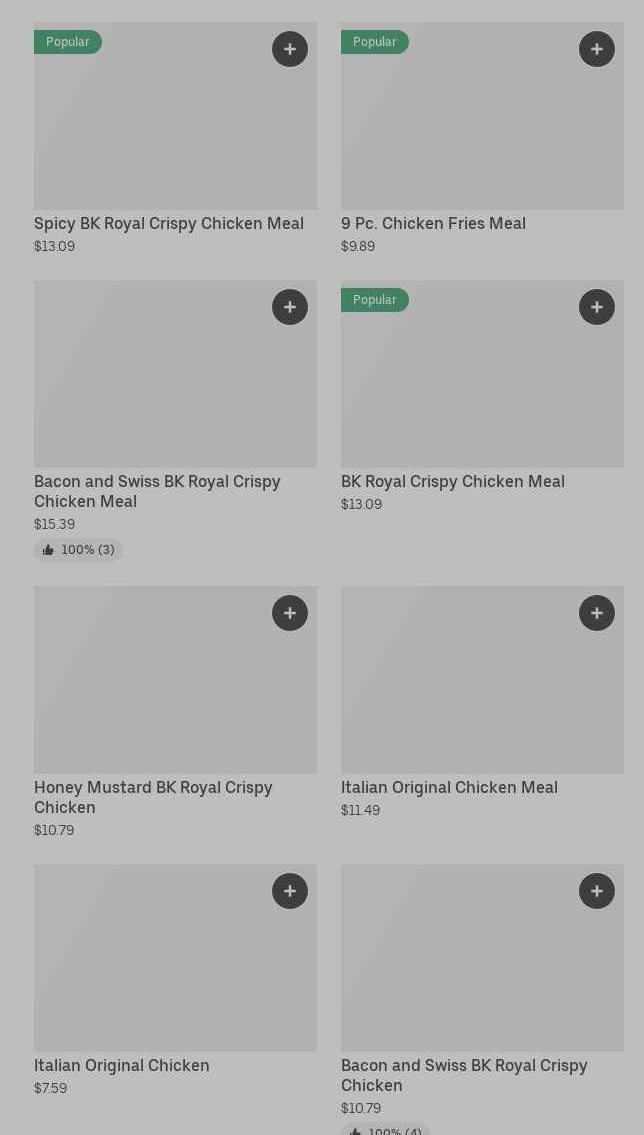Add 9 Pc. Chicken Fries Meal to cart
Image resolution: width=644 pixels, height=1135 pixels.
[597, 49]
